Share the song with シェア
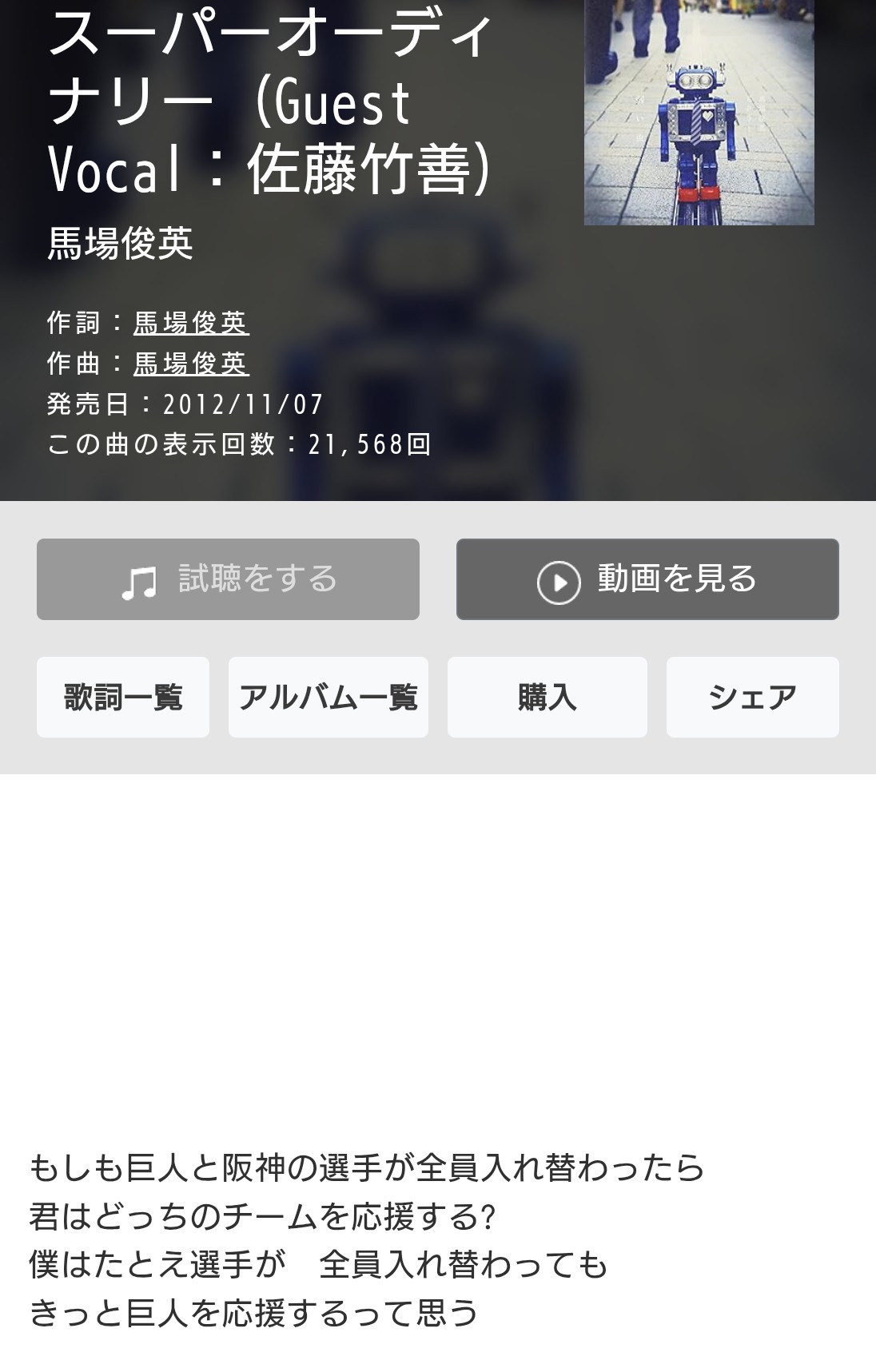This screenshot has height=1372, width=876. point(753,698)
